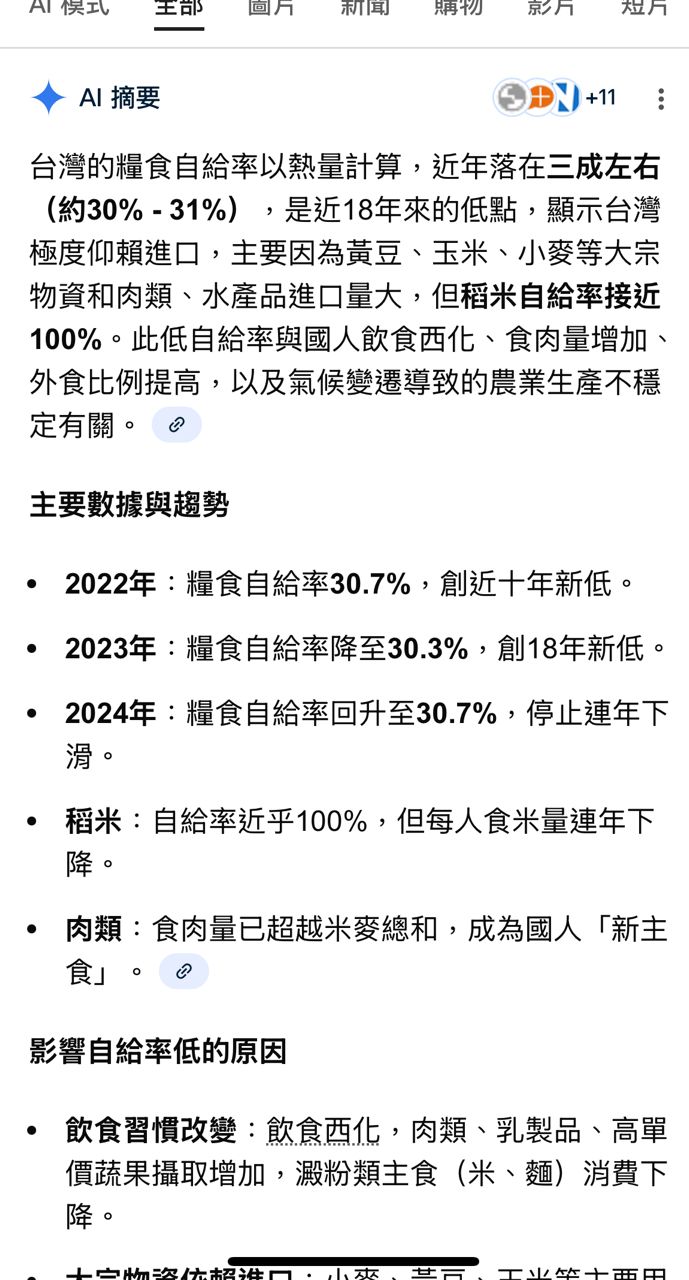Open the link icon after 新主食

[x=184, y=971]
